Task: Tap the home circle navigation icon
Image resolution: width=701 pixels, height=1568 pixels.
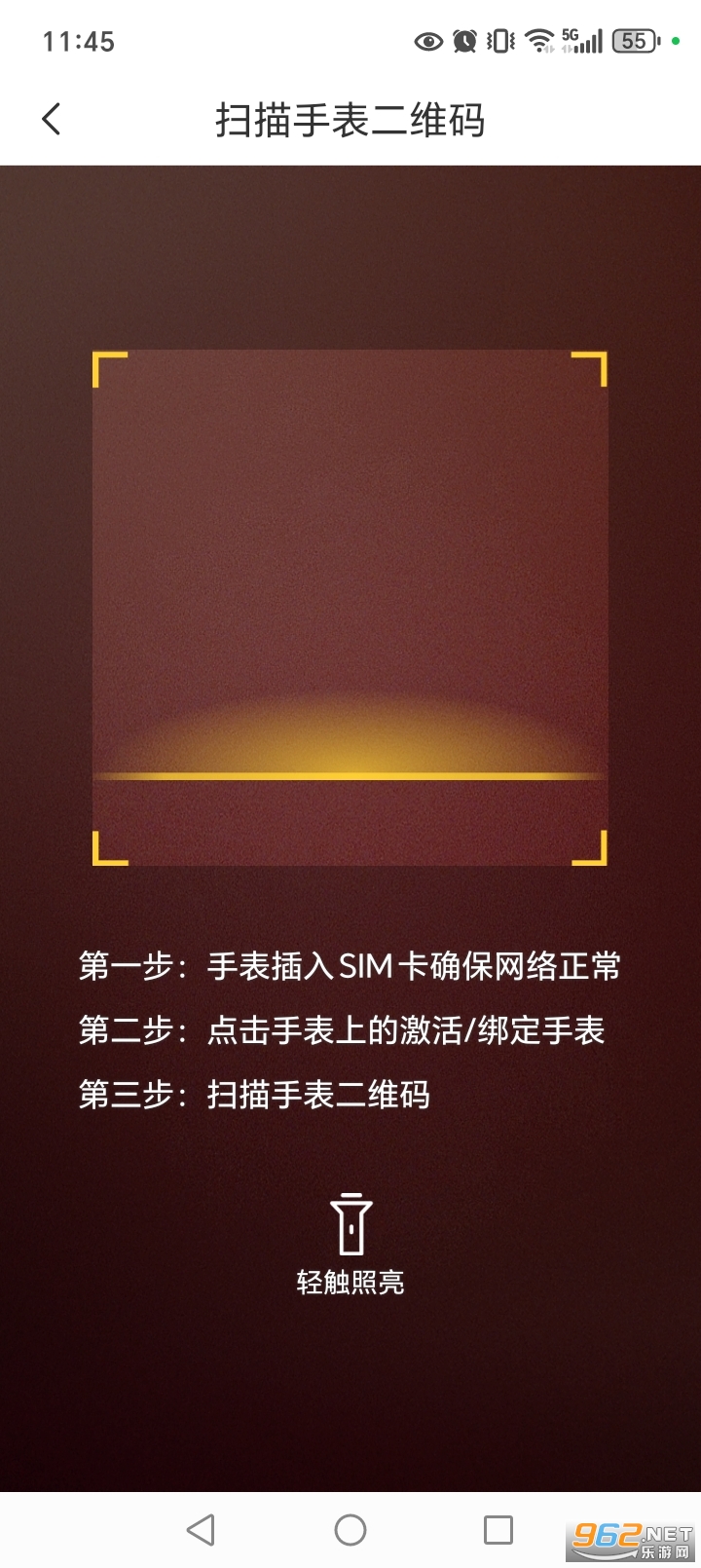Action: pos(350,1529)
